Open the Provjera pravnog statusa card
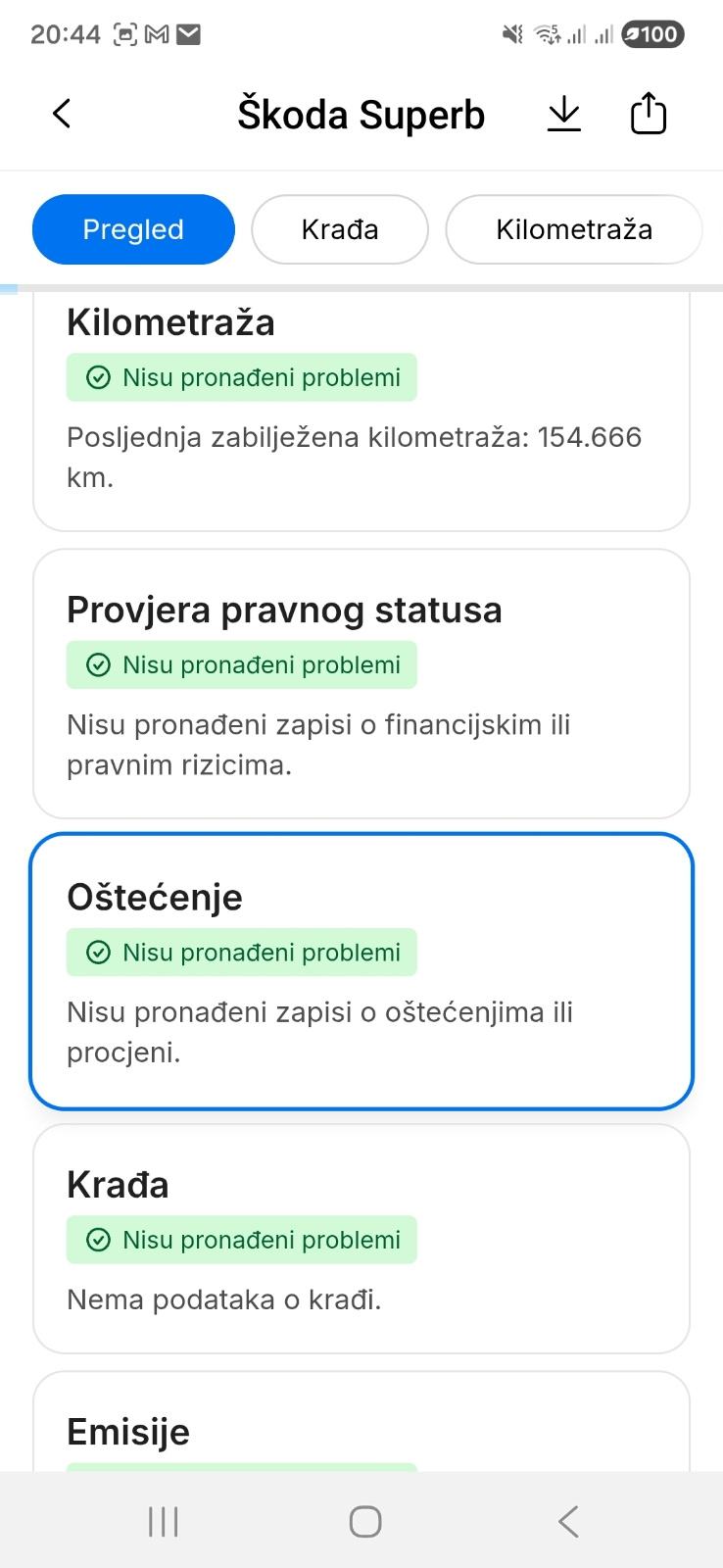Viewport: 723px width, 1568px height. click(x=361, y=684)
